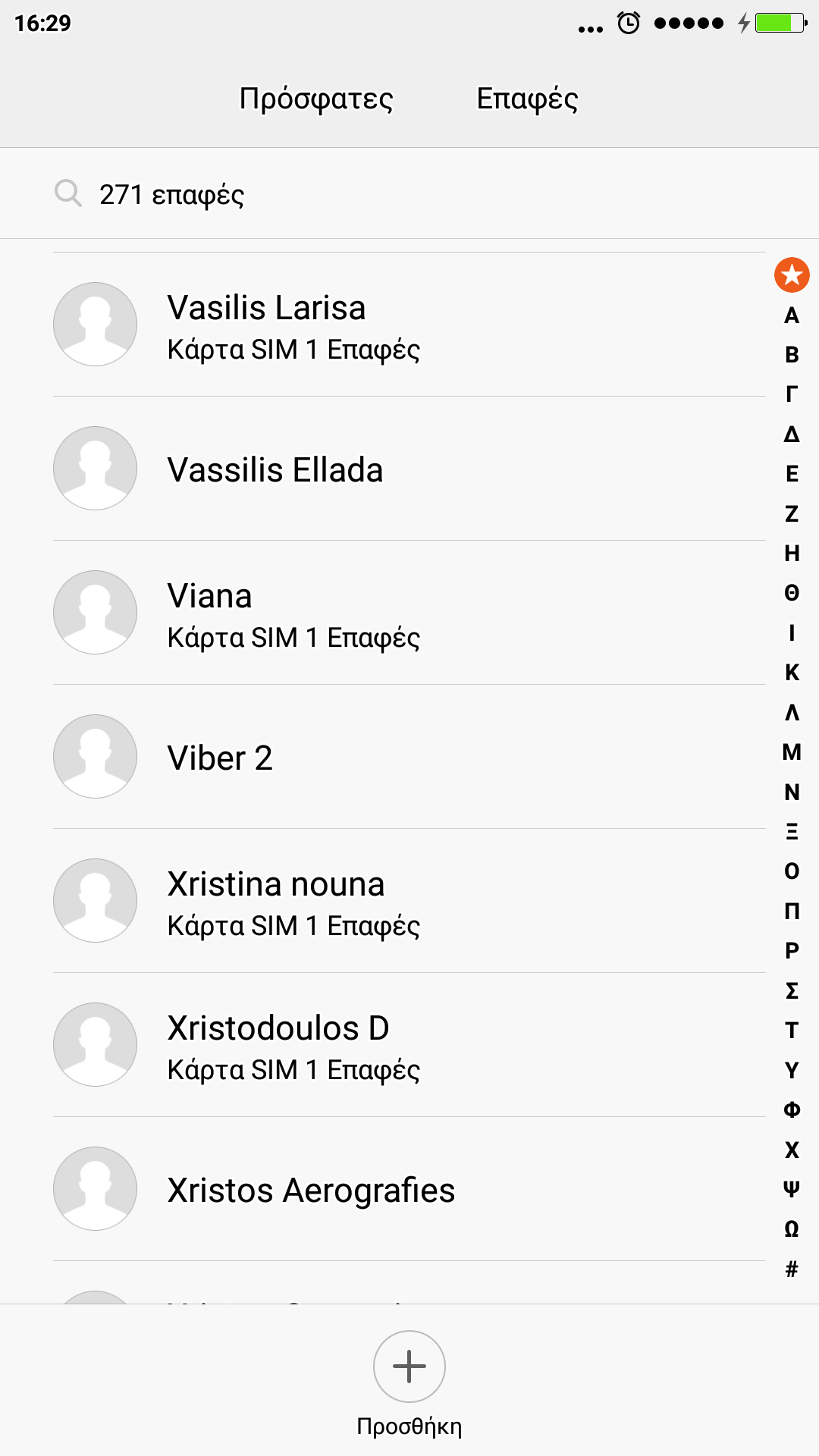Jump to letter Σ in the index
Screen dimensions: 819x1456
pyautogui.click(x=792, y=990)
